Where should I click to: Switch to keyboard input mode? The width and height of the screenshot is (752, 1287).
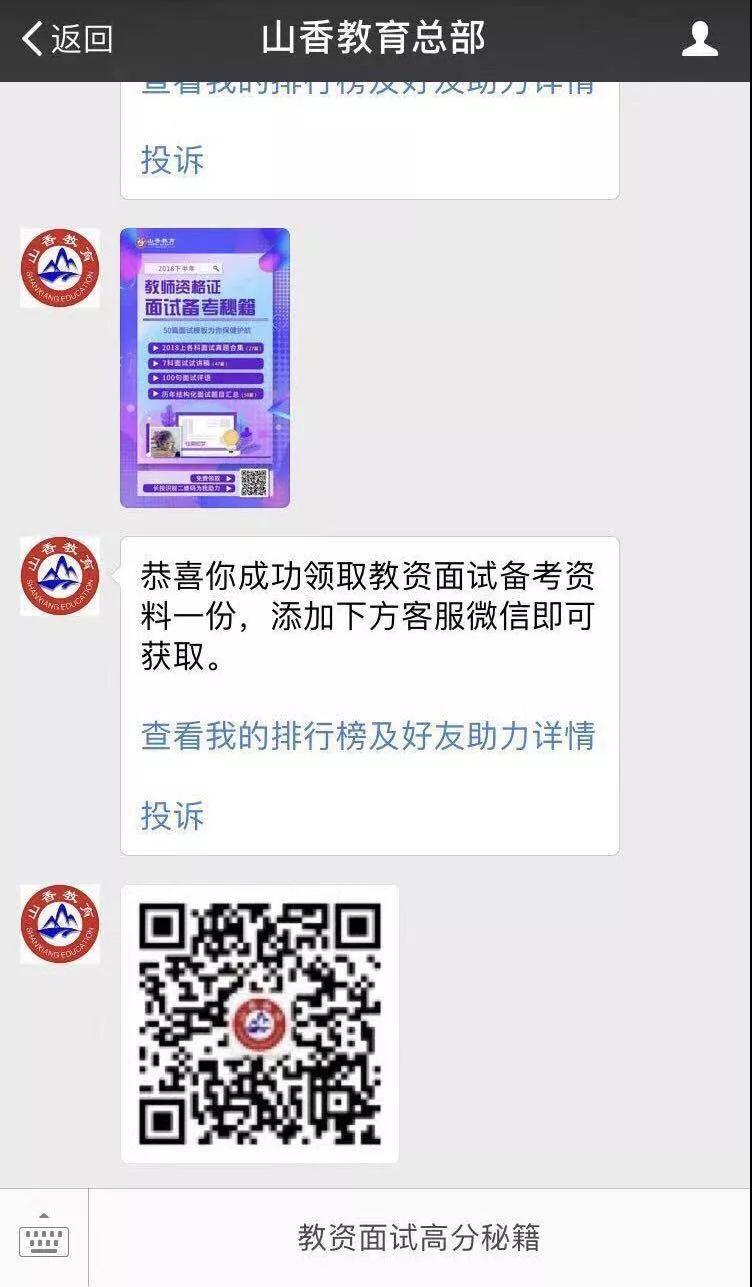(44, 1238)
